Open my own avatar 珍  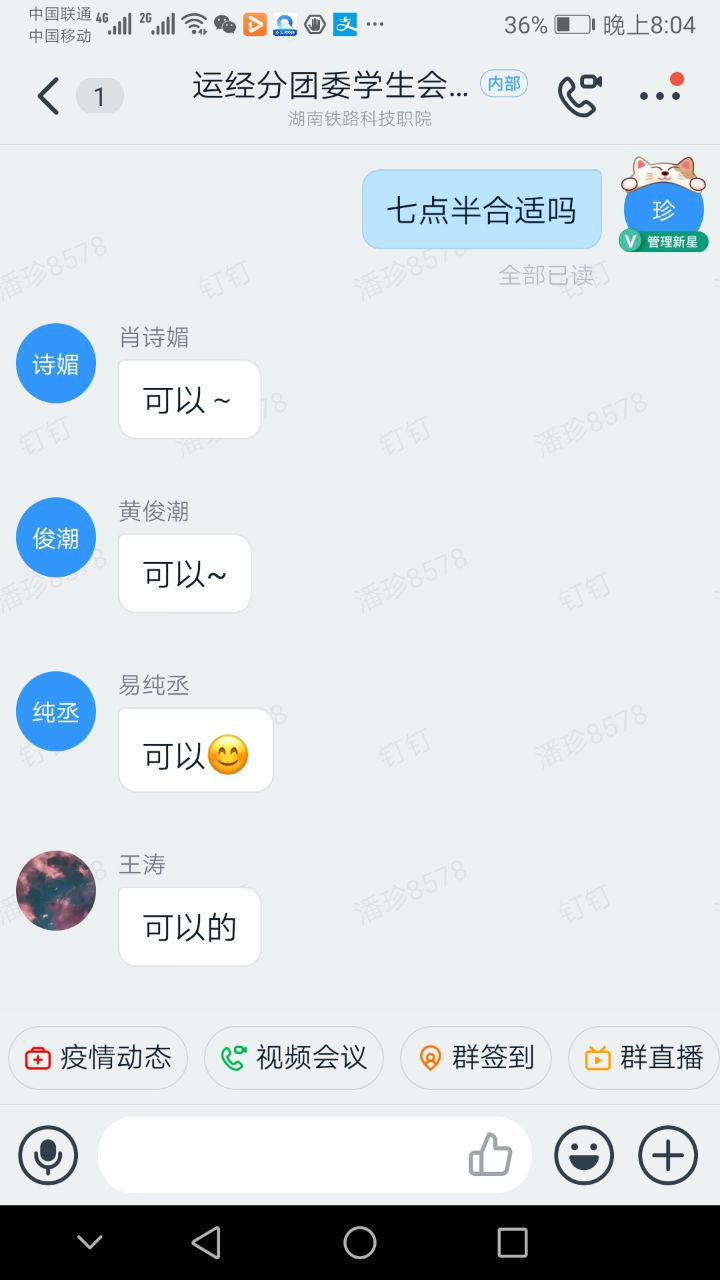point(664,209)
